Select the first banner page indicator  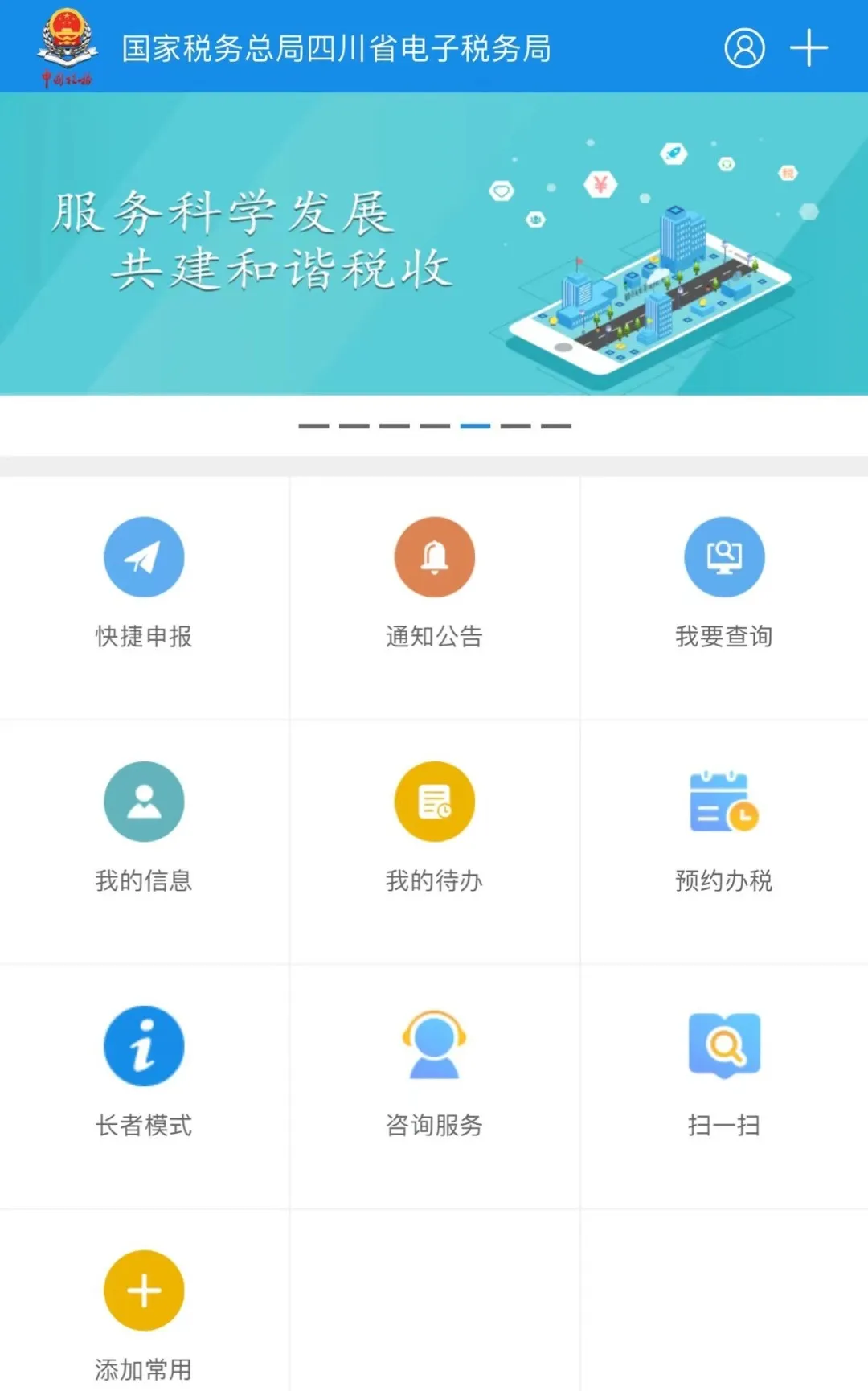[313, 425]
